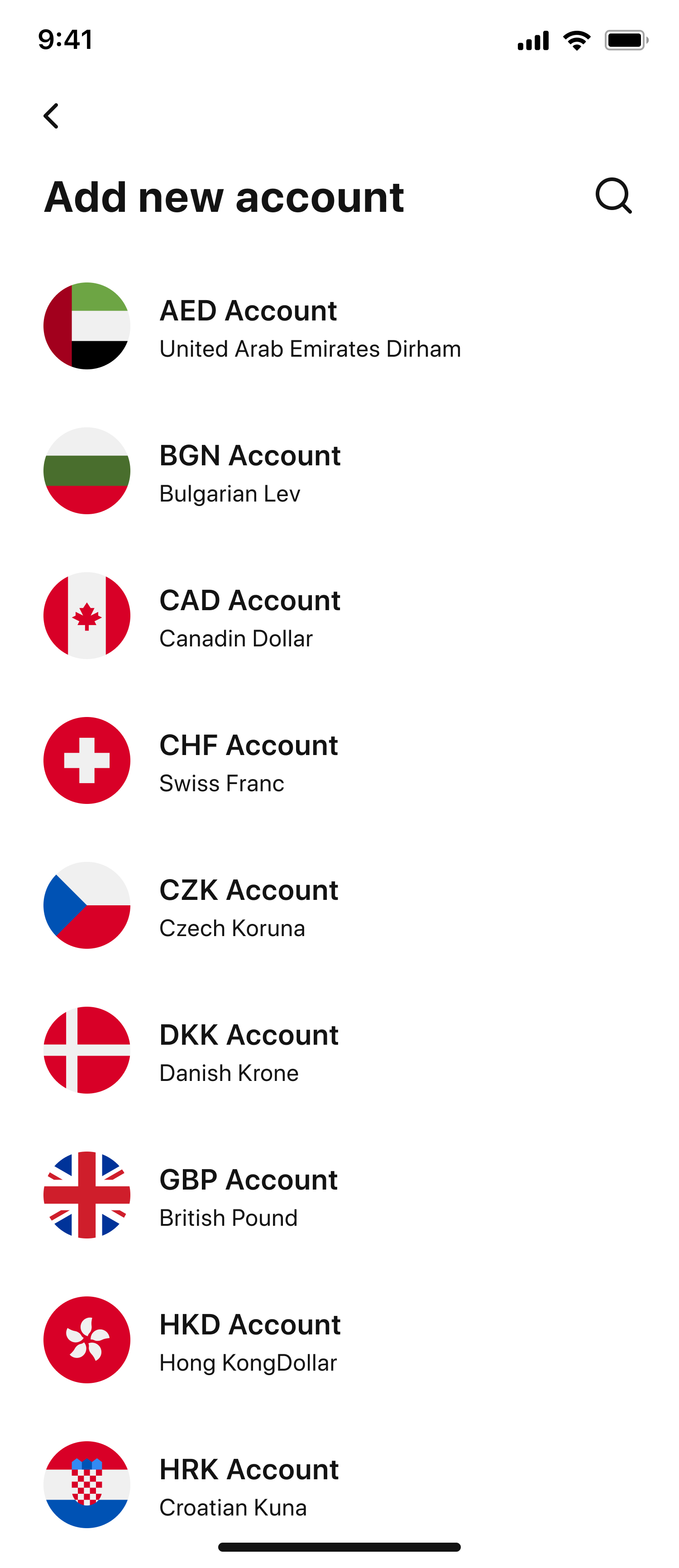Screen dimensions: 679x1568
Task: Choose the GBP Account British Pound
Action: pyautogui.click(x=249, y=1196)
